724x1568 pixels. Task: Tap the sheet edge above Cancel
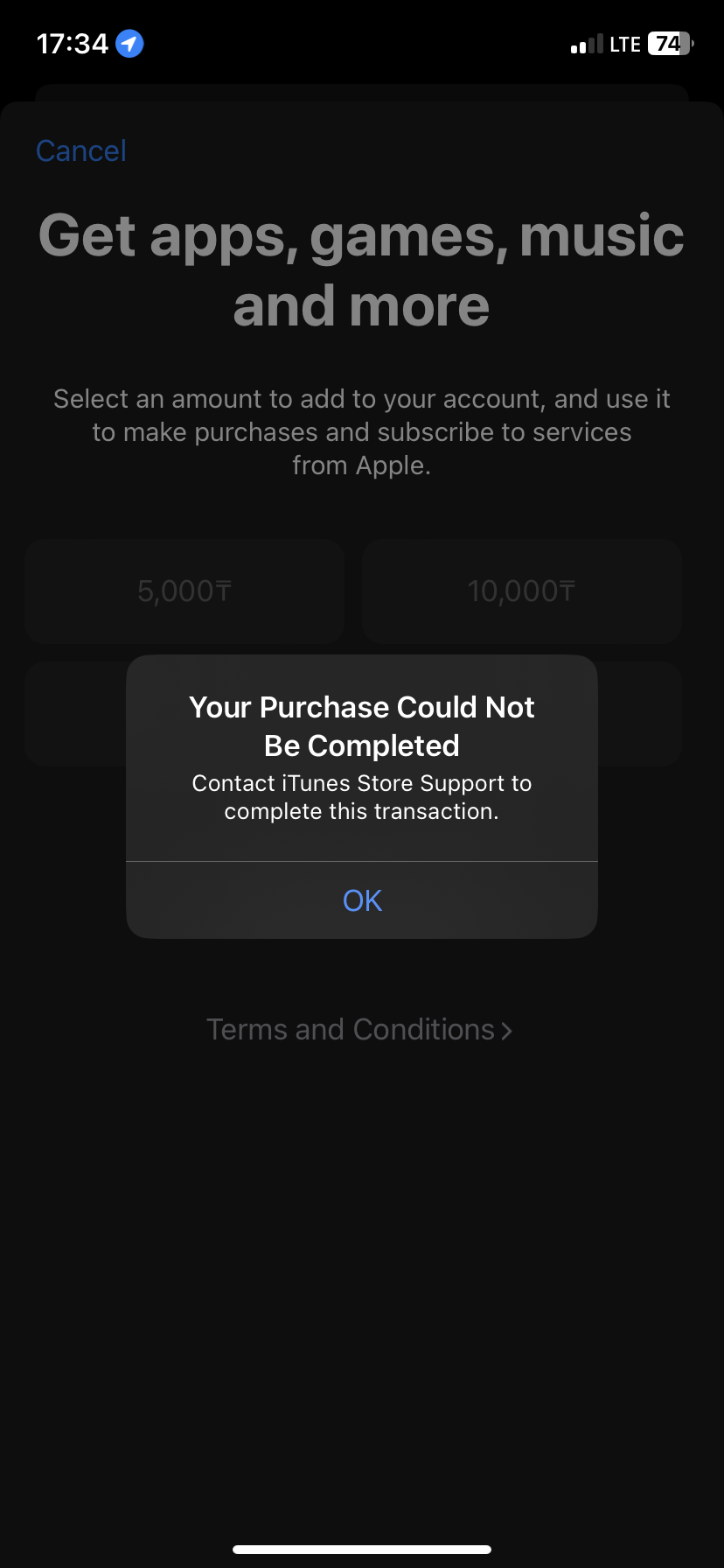[361, 96]
